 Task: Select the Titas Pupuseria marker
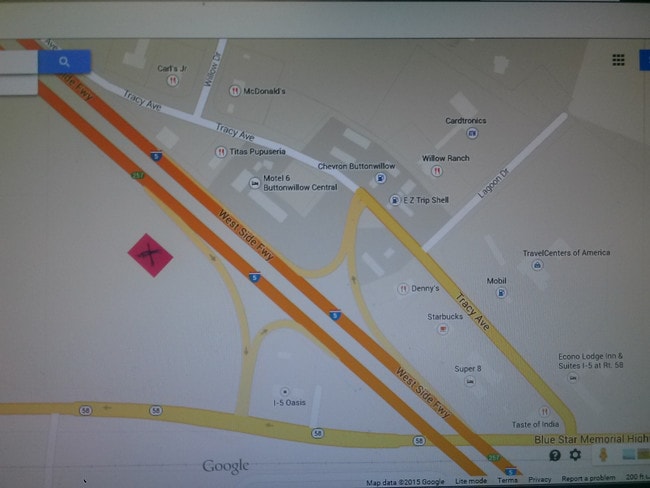coord(221,152)
